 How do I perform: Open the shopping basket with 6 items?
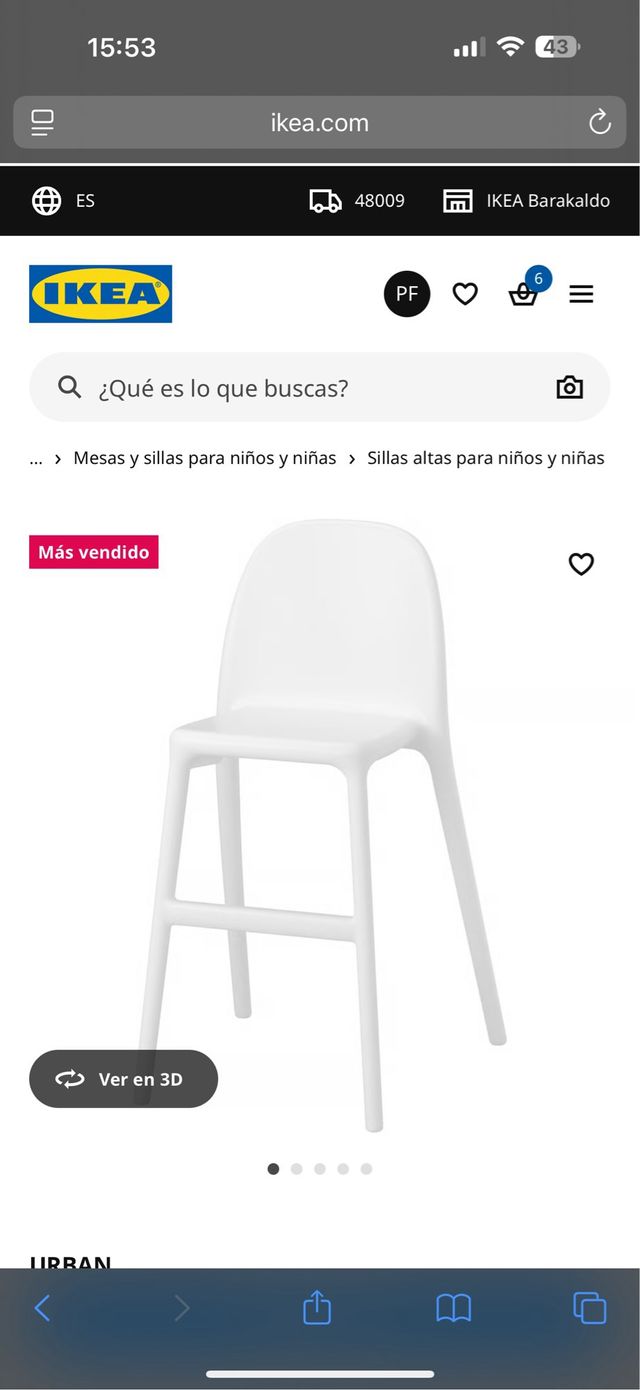click(x=524, y=294)
